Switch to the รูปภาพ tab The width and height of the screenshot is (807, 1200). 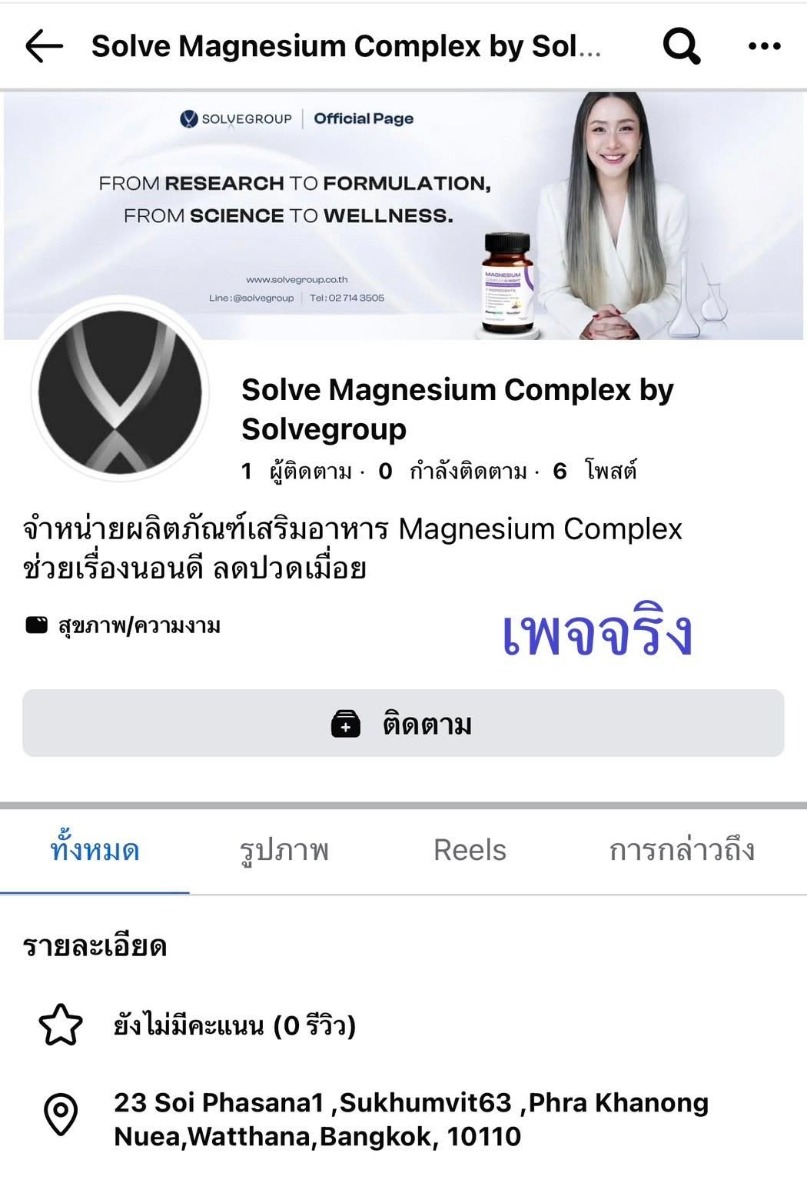284,851
